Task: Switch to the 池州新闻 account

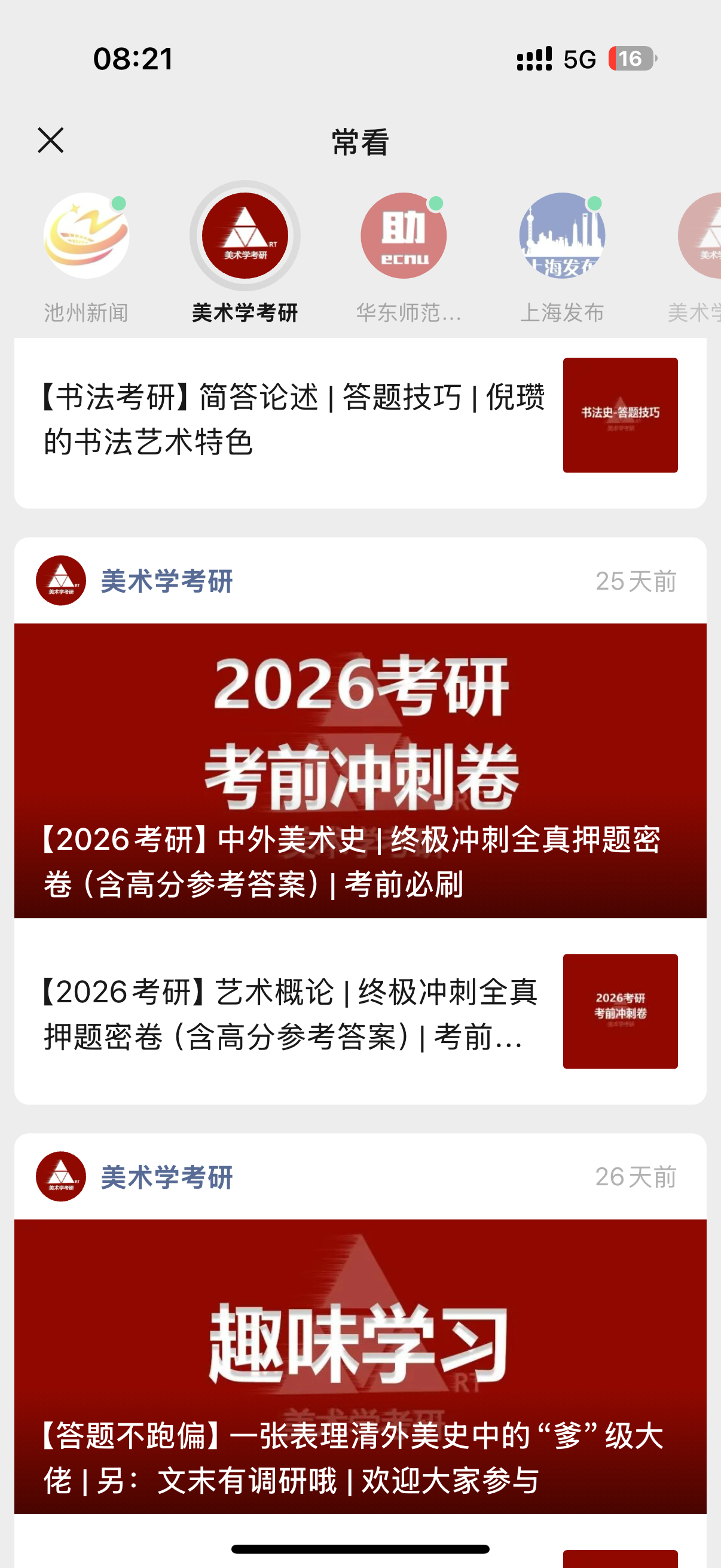Action: 85,236
